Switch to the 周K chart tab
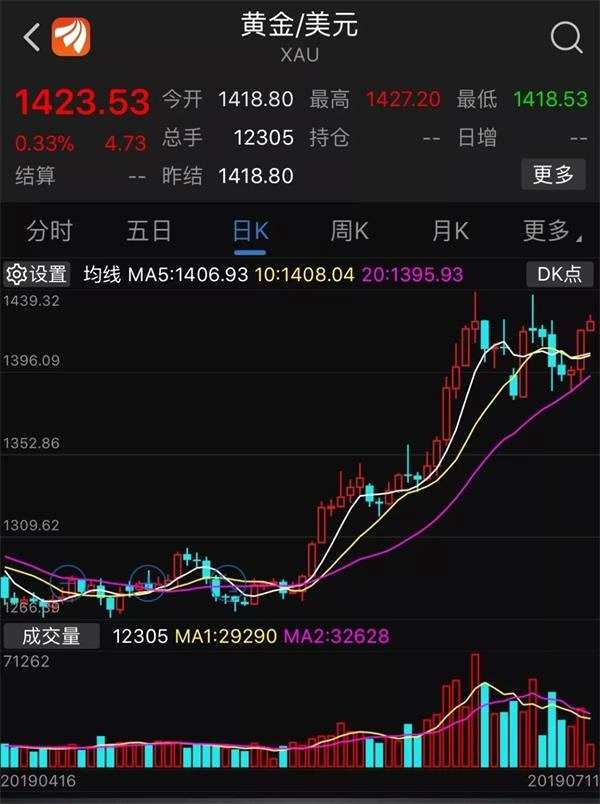 coord(349,231)
